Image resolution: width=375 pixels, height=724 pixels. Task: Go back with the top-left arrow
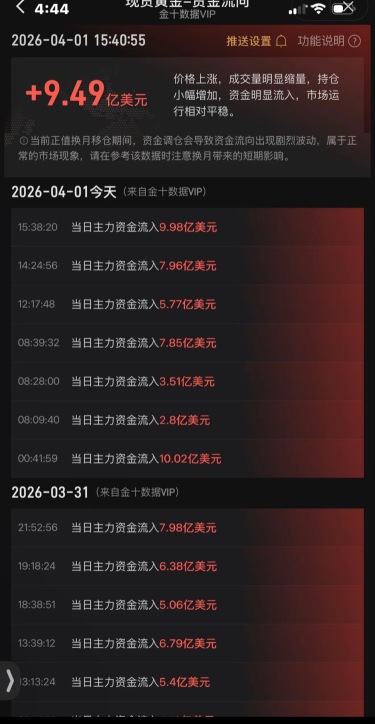(x=20, y=7)
